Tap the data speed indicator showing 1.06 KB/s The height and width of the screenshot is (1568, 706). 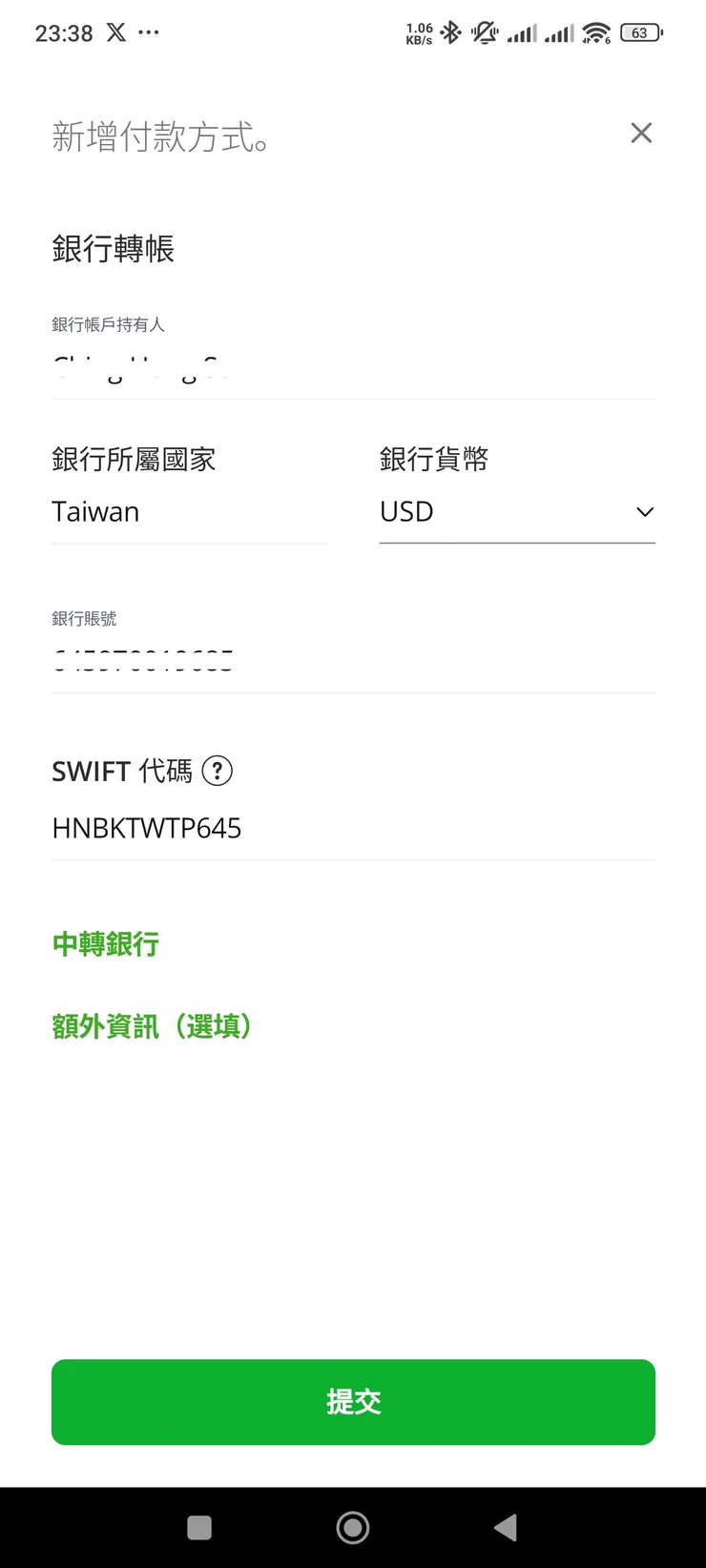click(x=418, y=31)
